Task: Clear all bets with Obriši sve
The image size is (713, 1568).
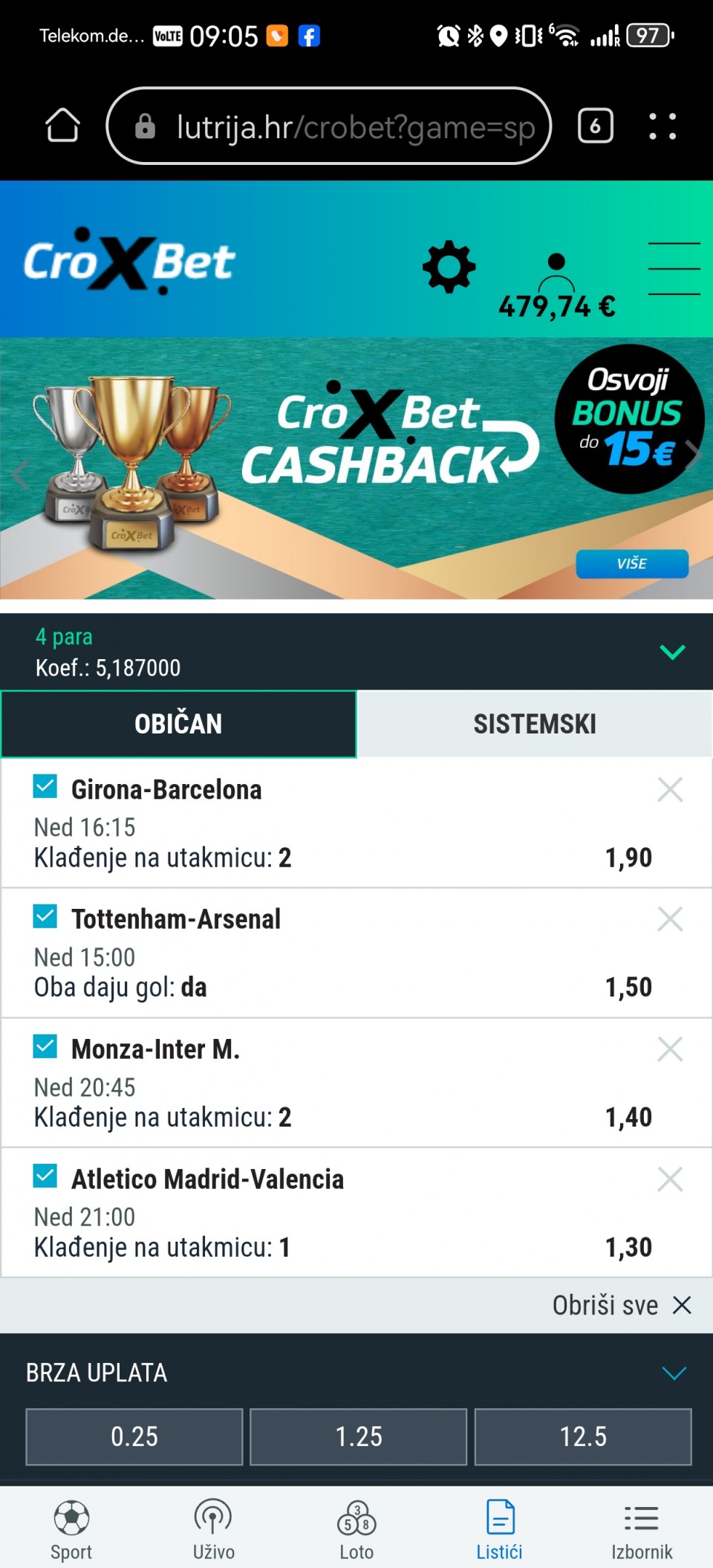Action: coord(622,1305)
